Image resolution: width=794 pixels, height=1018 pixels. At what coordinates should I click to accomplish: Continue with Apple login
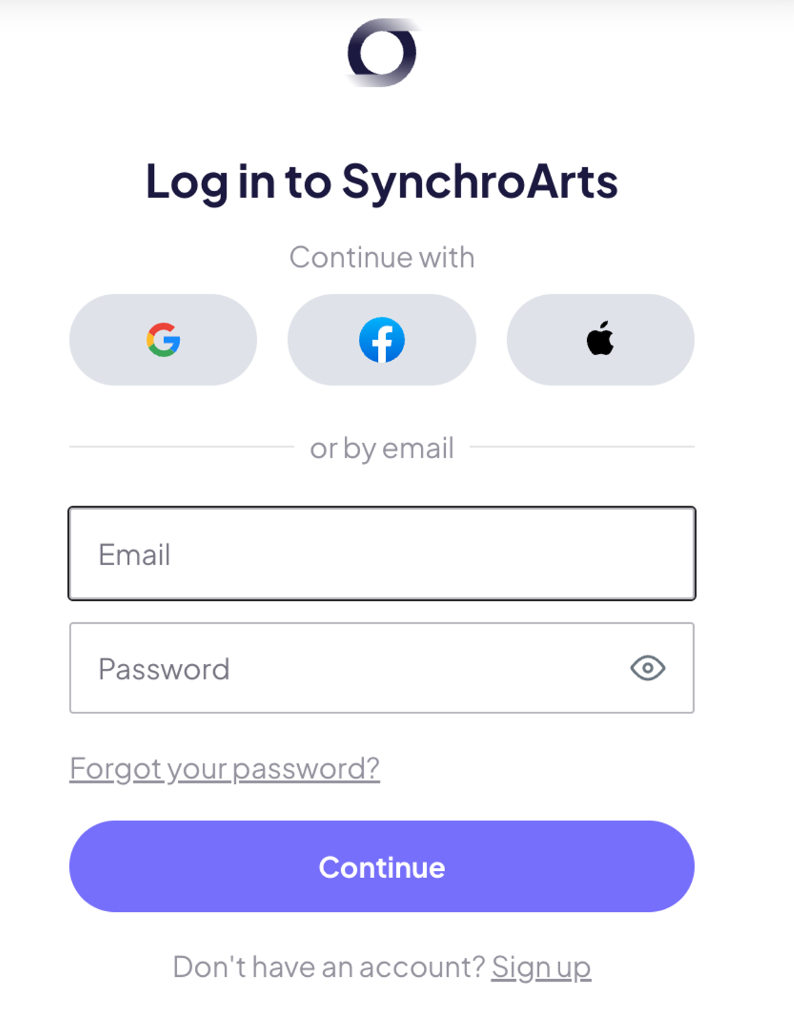click(600, 340)
